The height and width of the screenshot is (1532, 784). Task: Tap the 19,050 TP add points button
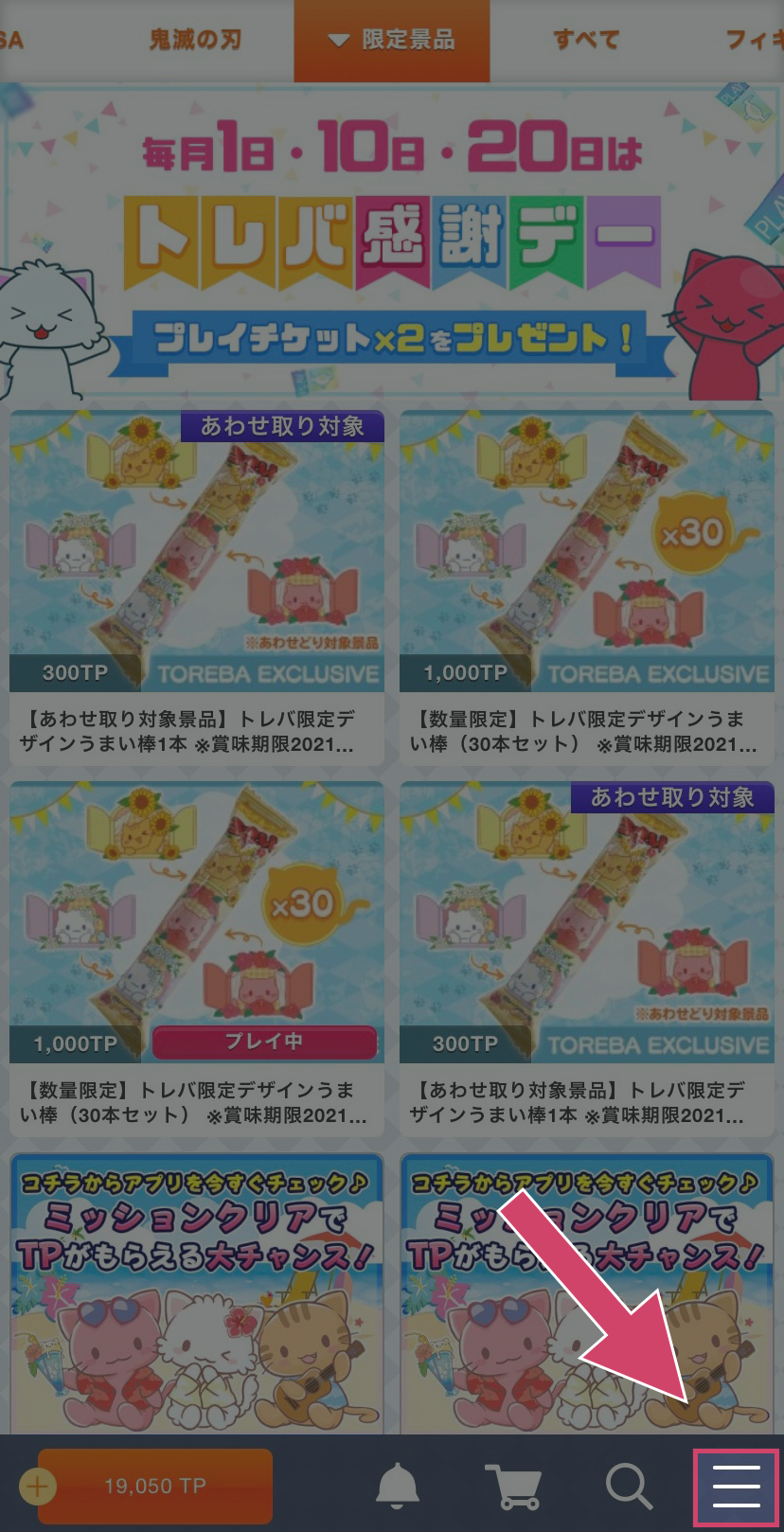pos(154,1487)
